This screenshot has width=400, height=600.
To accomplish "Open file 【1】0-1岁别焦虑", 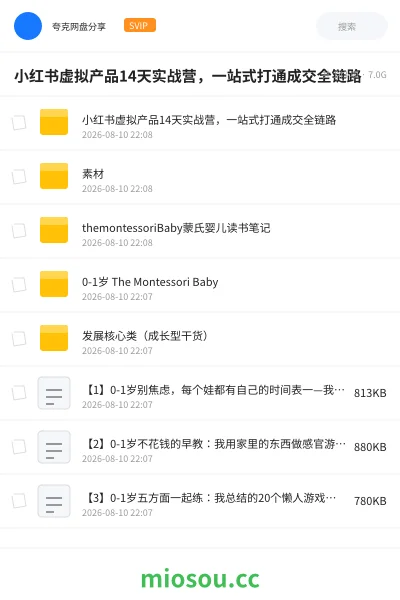I will coord(200,393).
